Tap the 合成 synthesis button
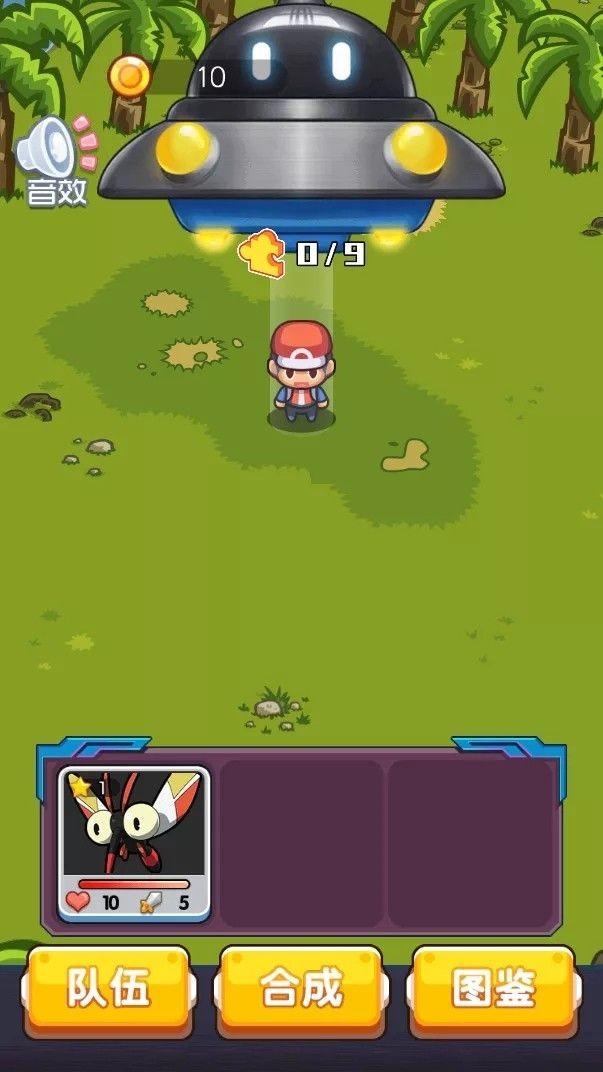The width and height of the screenshot is (603, 1072). tap(300, 988)
